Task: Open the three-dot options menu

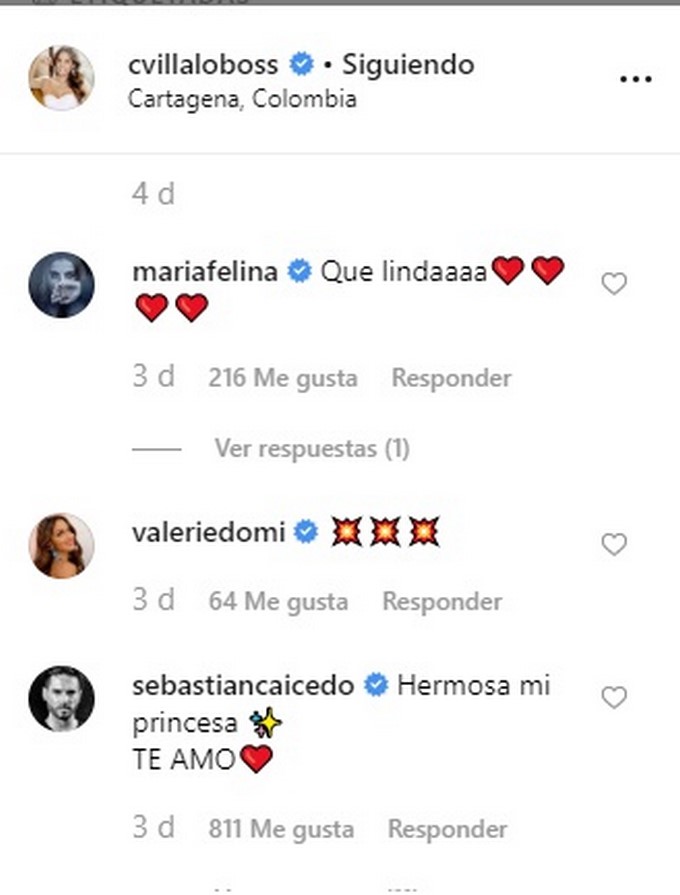Action: pos(635,79)
